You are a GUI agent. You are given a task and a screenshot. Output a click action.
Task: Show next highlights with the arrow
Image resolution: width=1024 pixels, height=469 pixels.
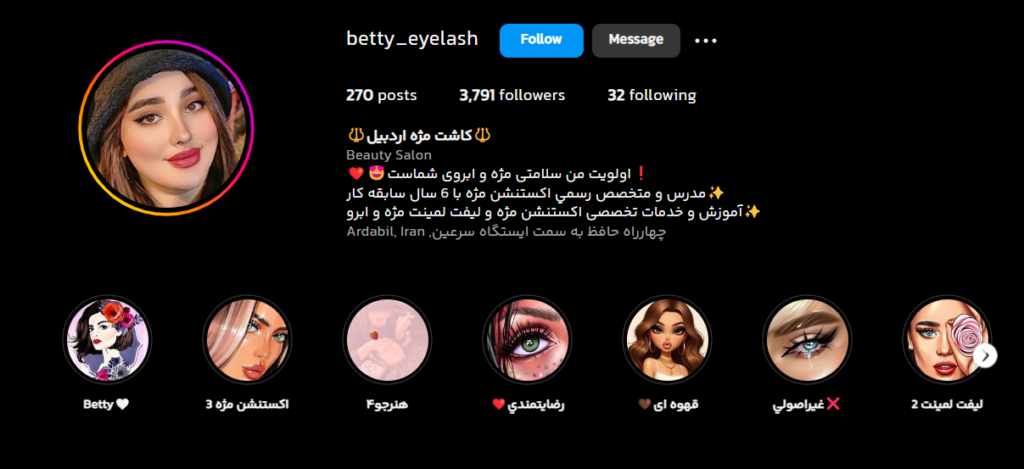click(986, 355)
